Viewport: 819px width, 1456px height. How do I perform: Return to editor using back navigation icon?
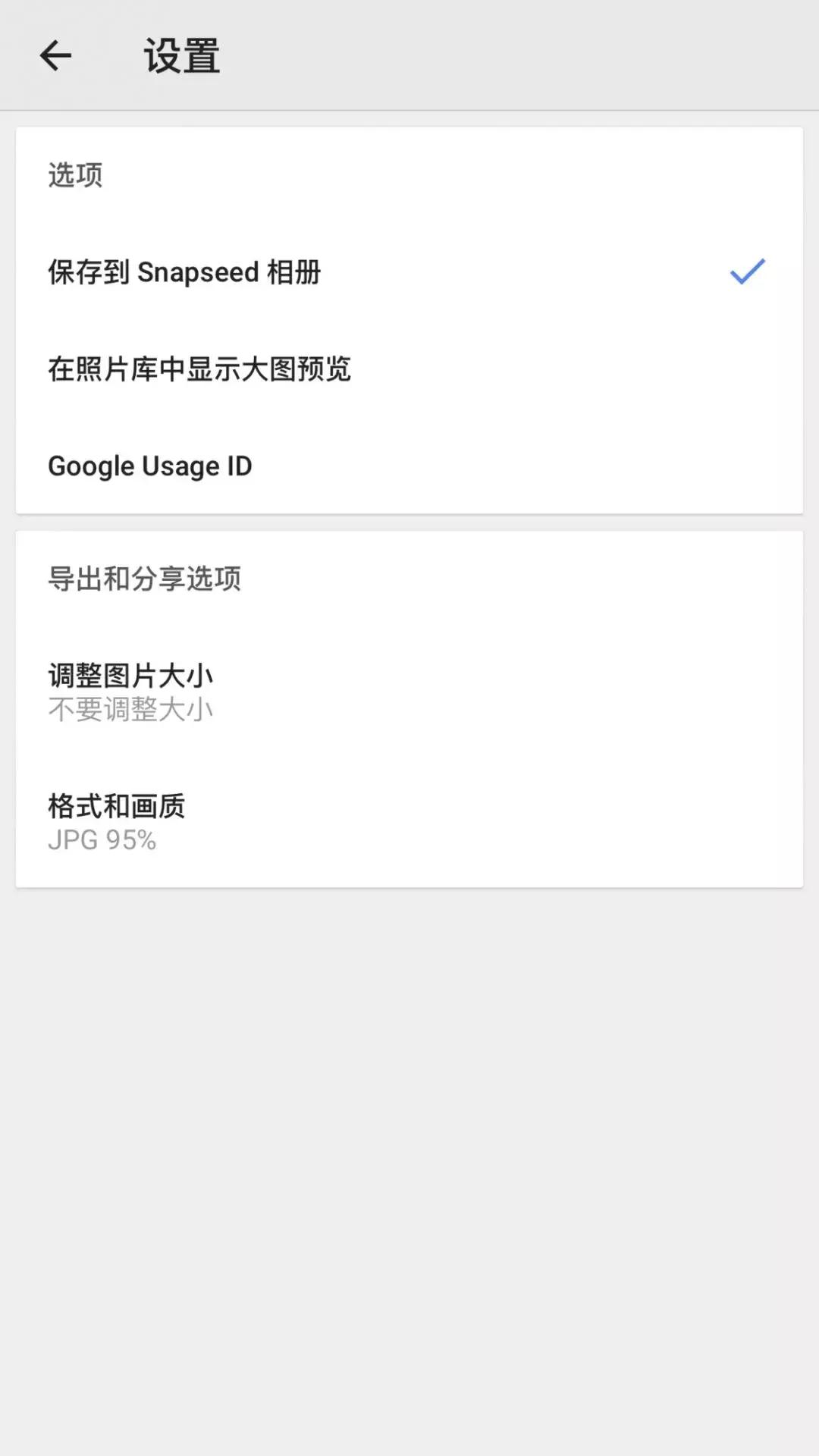click(55, 57)
